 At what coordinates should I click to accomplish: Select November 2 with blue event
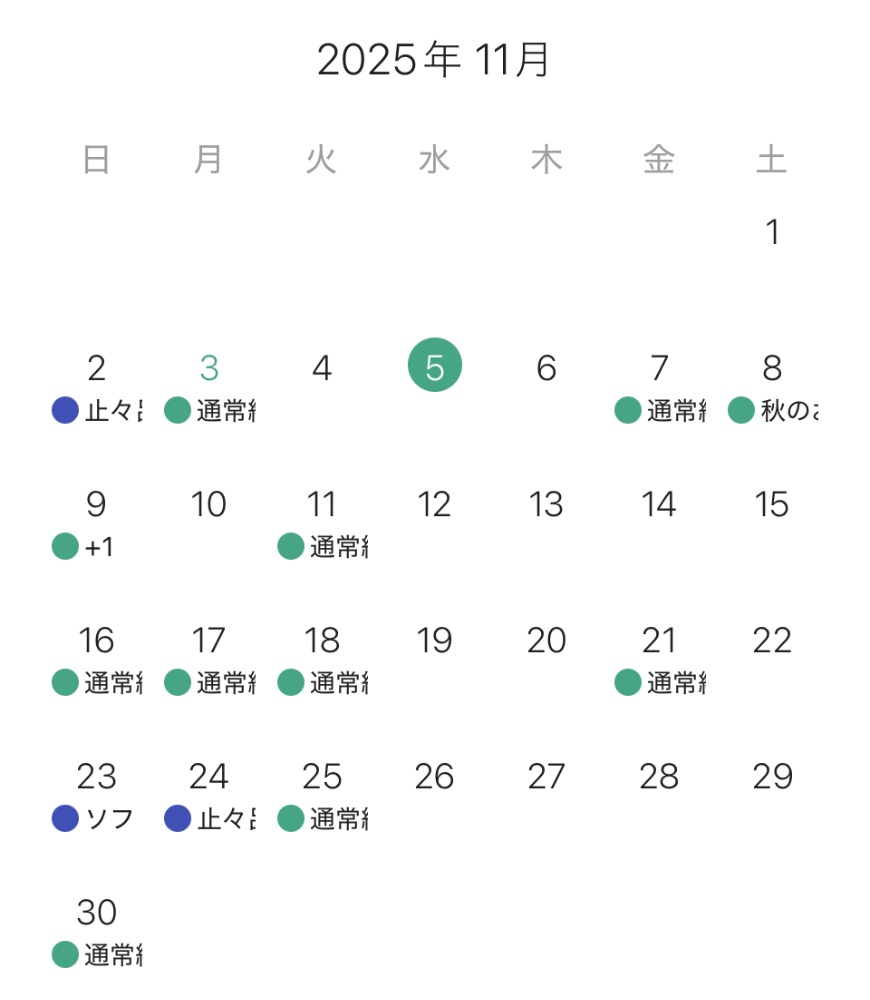click(96, 368)
